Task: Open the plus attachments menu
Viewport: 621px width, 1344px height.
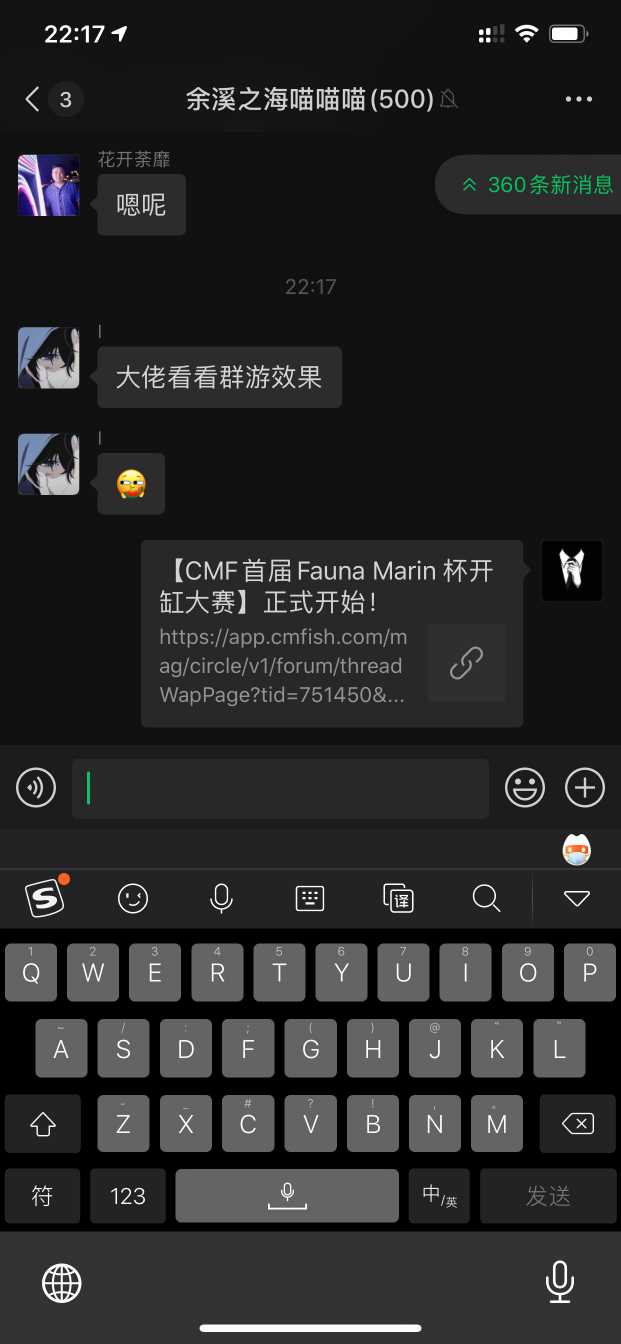Action: pyautogui.click(x=585, y=788)
